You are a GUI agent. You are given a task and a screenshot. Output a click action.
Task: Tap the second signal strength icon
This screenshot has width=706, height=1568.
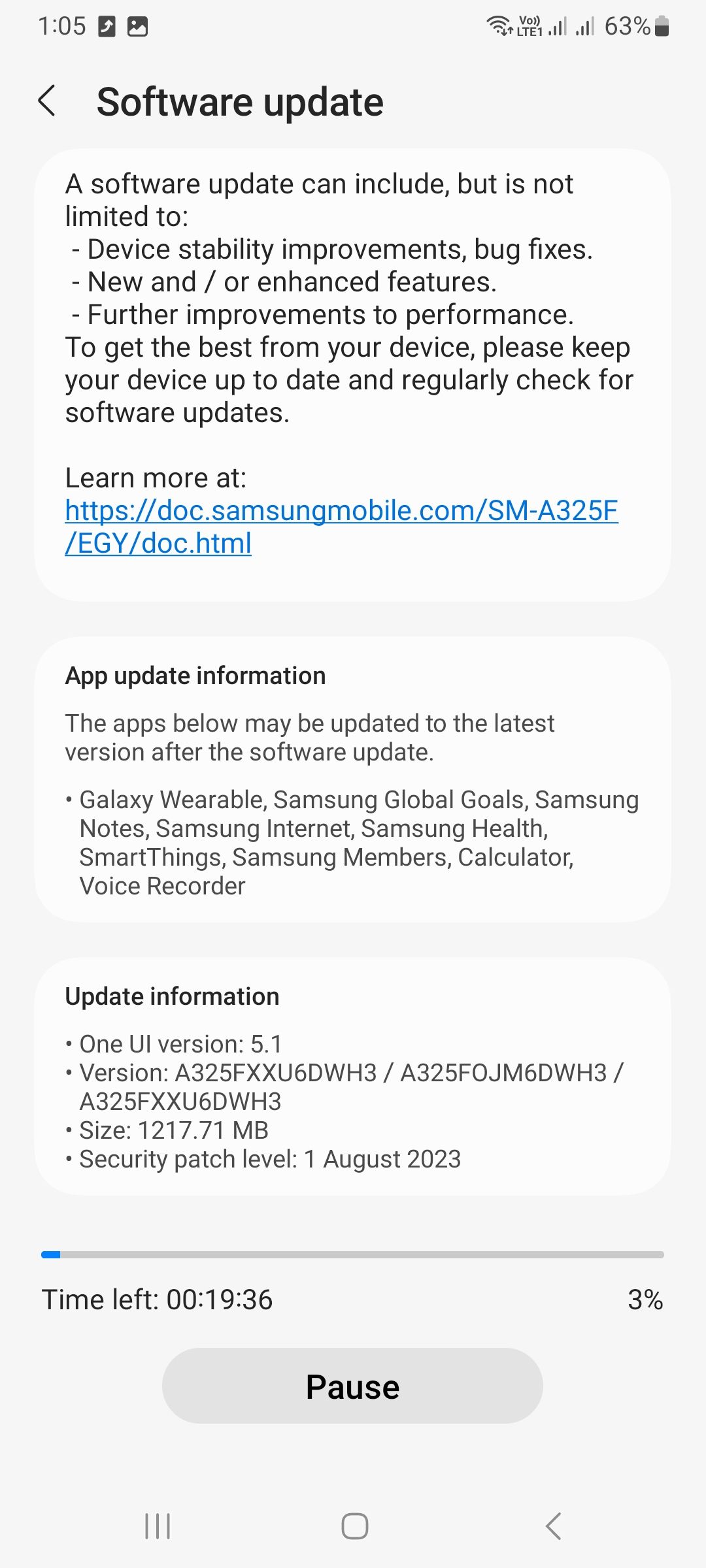pos(584,26)
